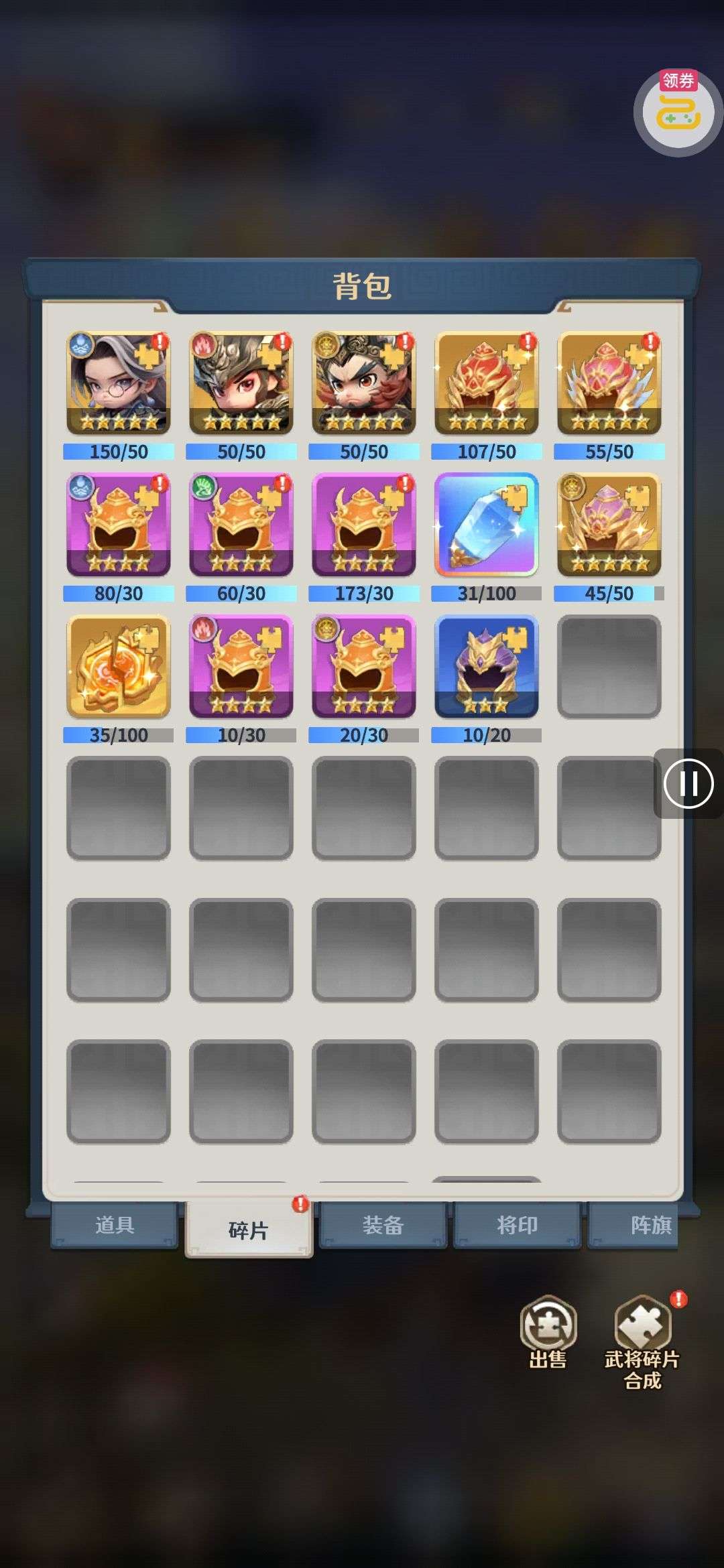The width and height of the screenshot is (724, 1568).
Task: Select the gold helmet fragment showing 45/50
Action: pos(609,525)
